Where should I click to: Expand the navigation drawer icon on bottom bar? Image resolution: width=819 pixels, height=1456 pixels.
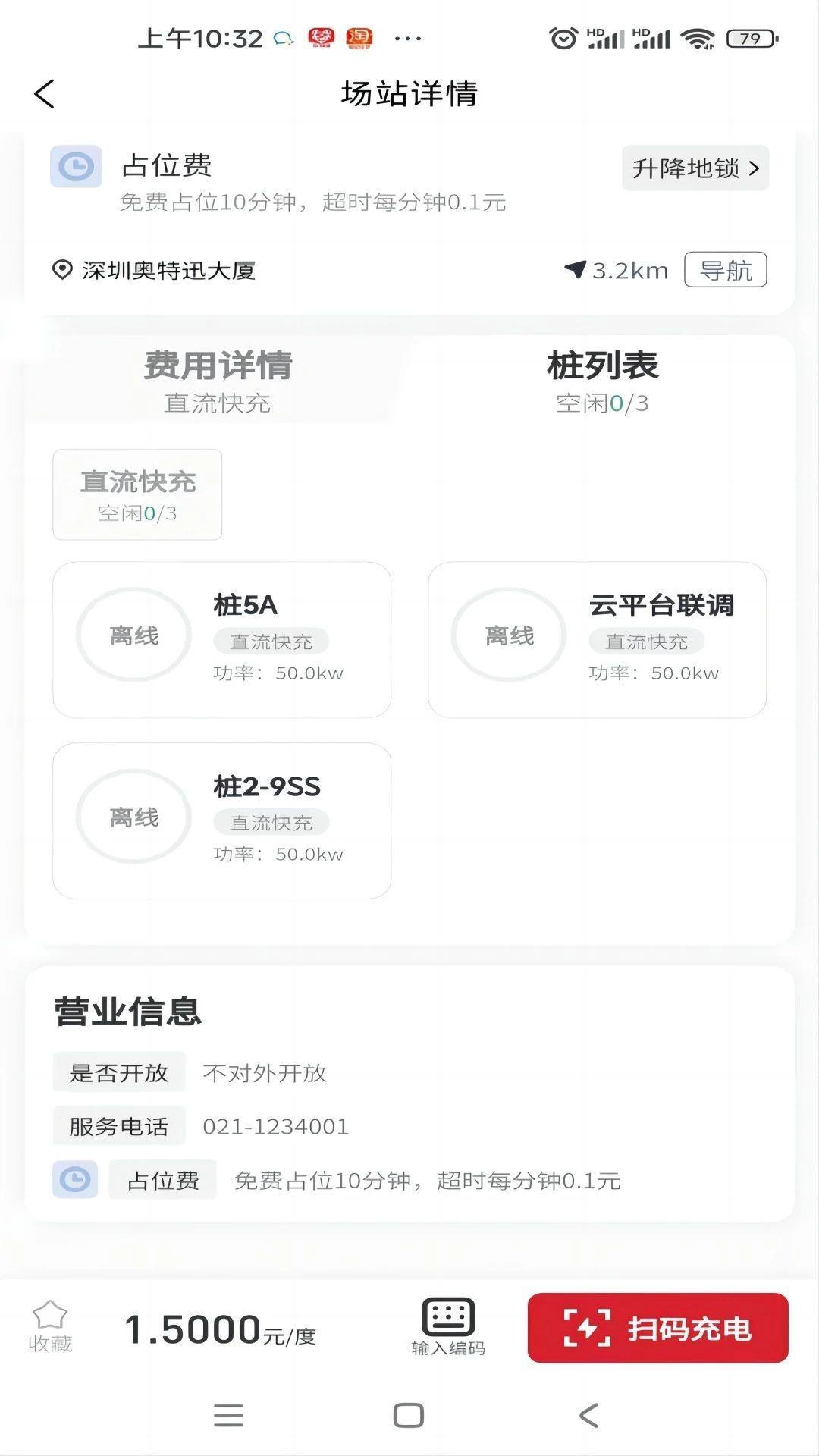tap(229, 1417)
